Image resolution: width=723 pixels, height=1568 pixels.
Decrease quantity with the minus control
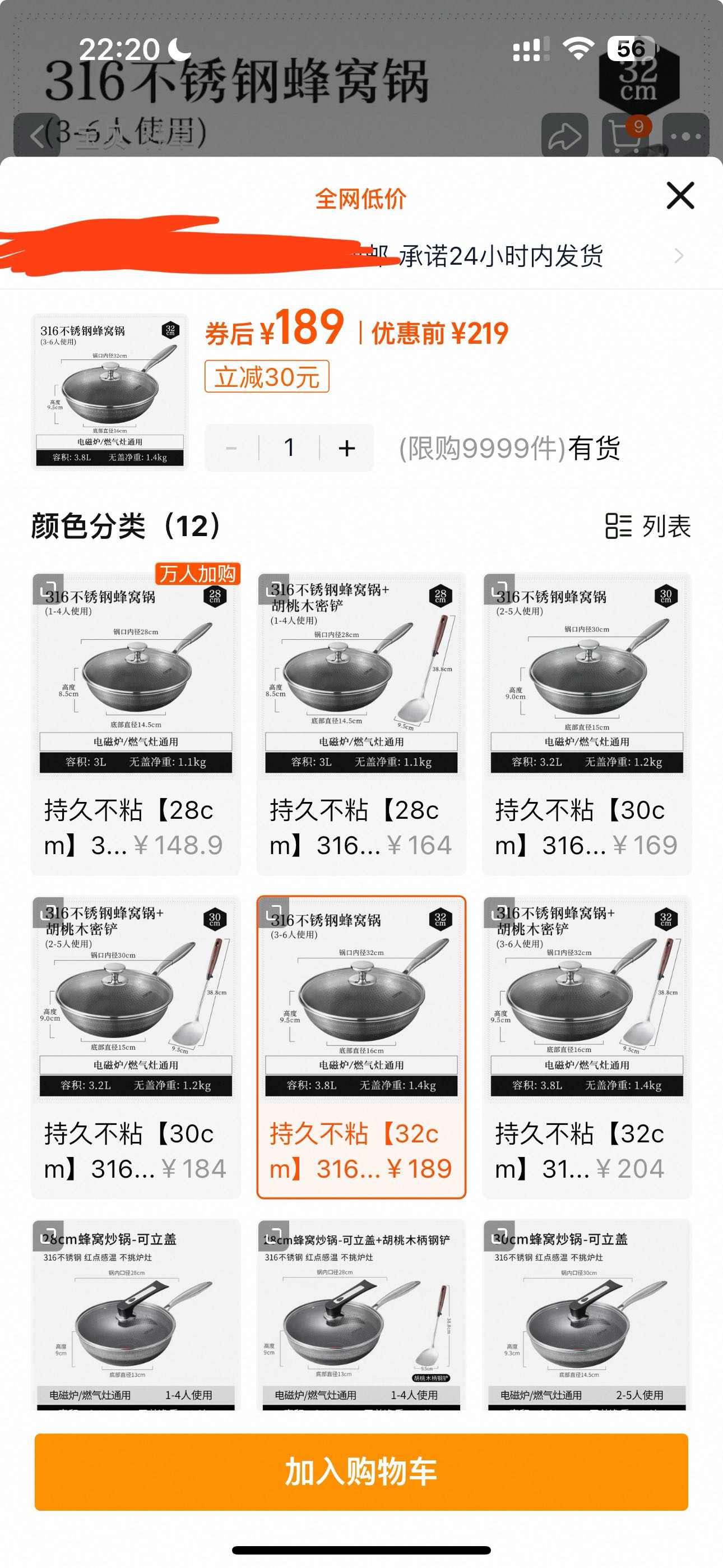231,448
